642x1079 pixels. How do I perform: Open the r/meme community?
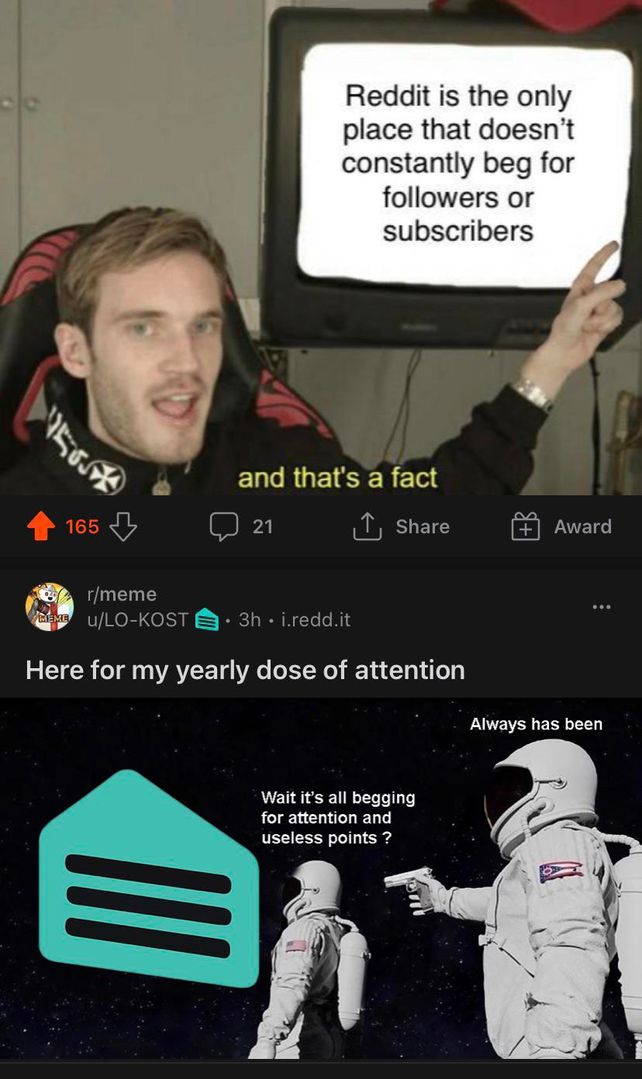pos(122,596)
